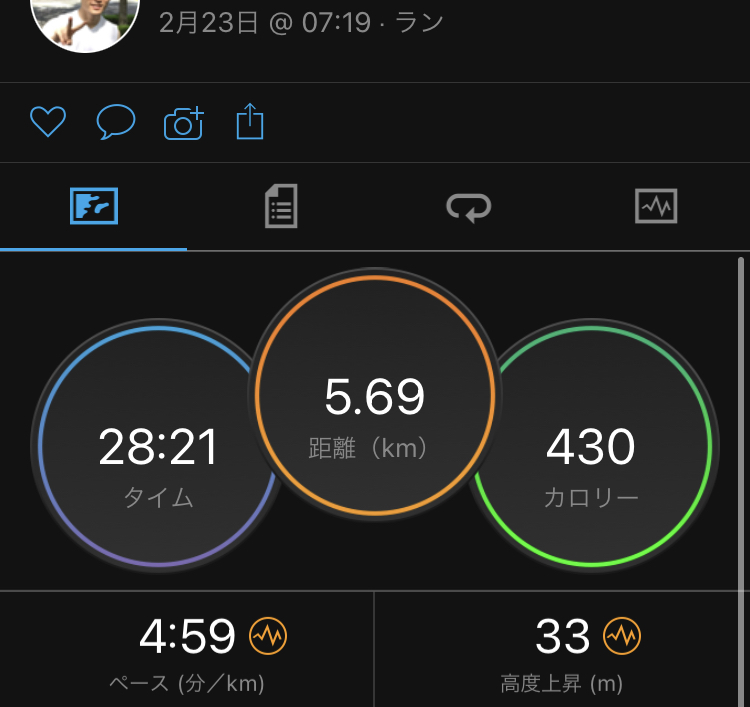Viewport: 750px width, 707px height.
Task: Switch to the stats list tab
Action: tap(281, 207)
